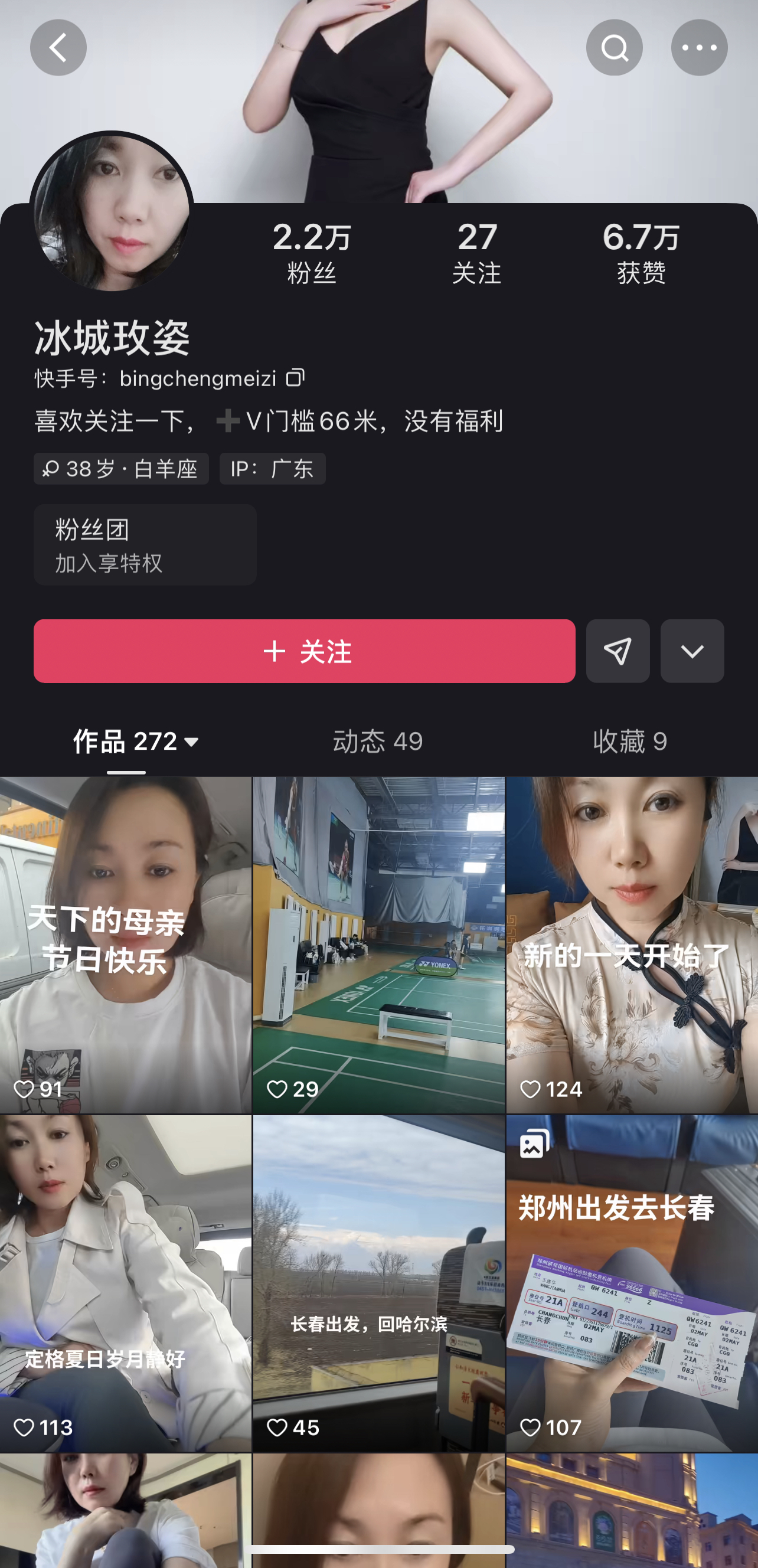Expand the recommended users chevron
This screenshot has width=758, height=1568.
click(692, 651)
